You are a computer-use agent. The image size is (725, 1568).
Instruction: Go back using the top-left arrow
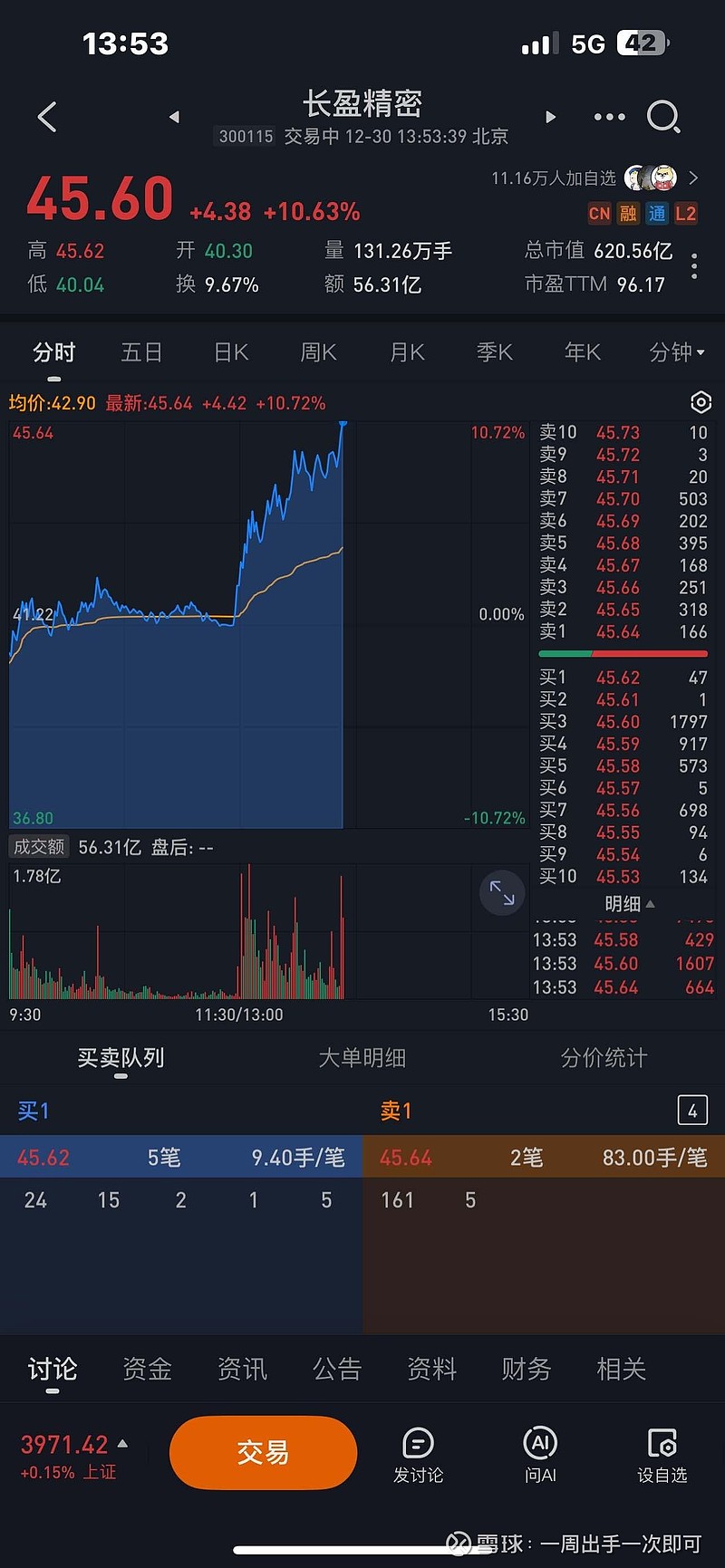[47, 117]
